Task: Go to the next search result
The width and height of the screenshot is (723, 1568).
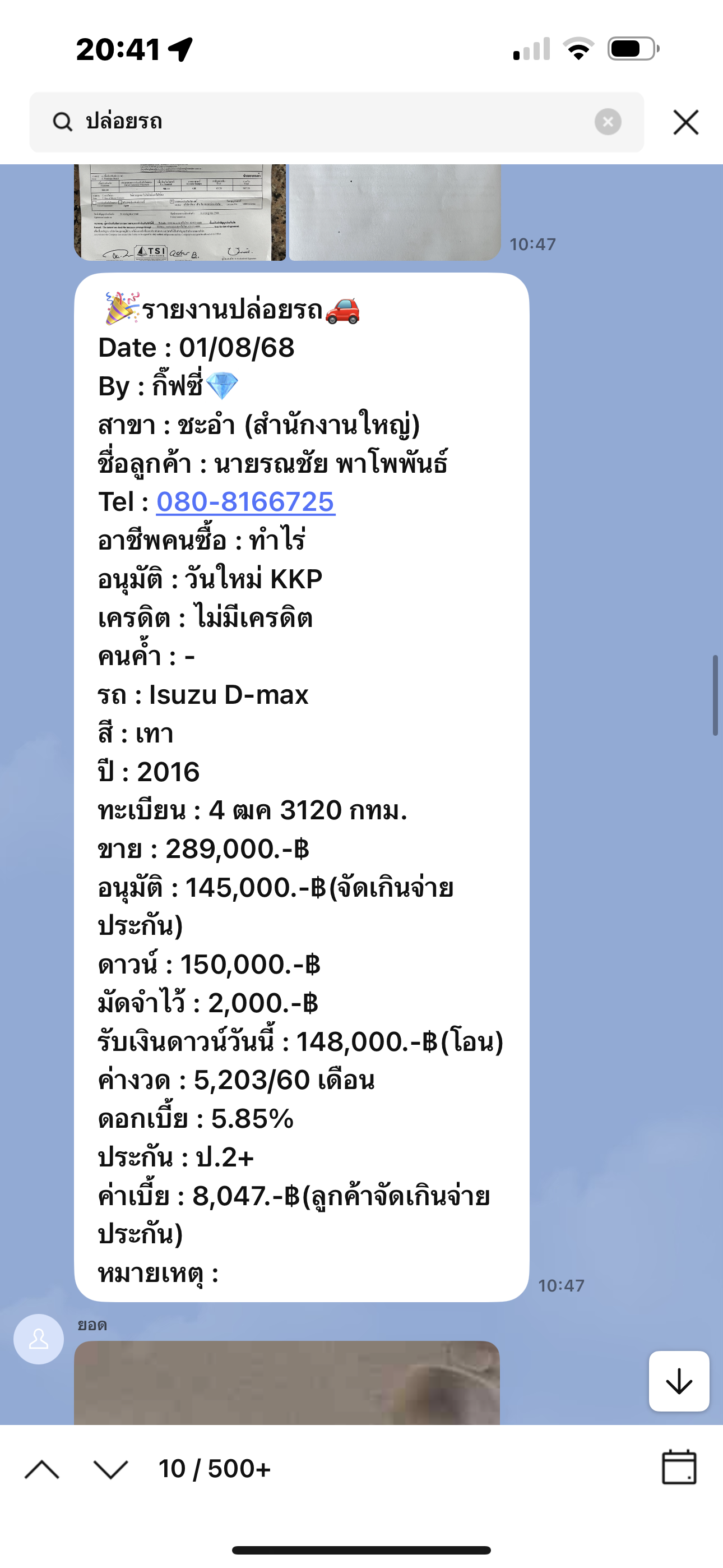Action: (x=111, y=1469)
